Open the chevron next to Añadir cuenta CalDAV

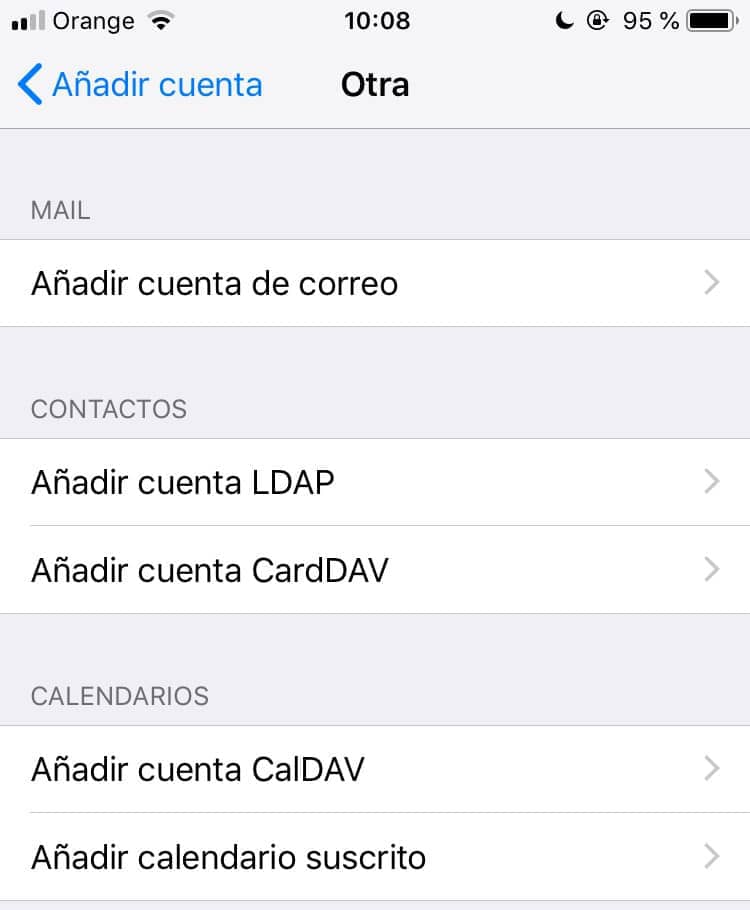pyautogui.click(x=712, y=769)
